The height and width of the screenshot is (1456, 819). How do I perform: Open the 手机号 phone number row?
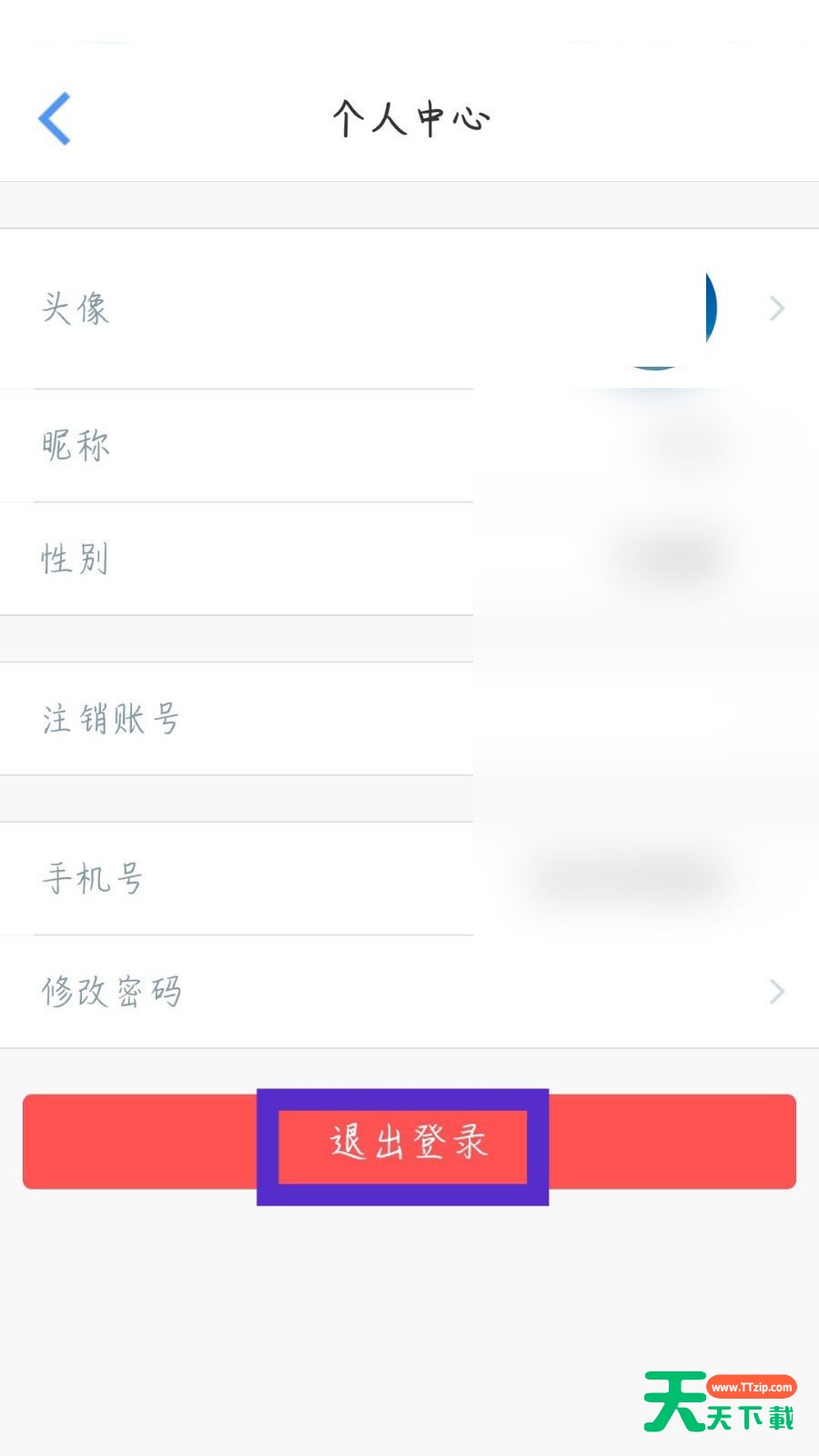pyautogui.click(x=409, y=879)
